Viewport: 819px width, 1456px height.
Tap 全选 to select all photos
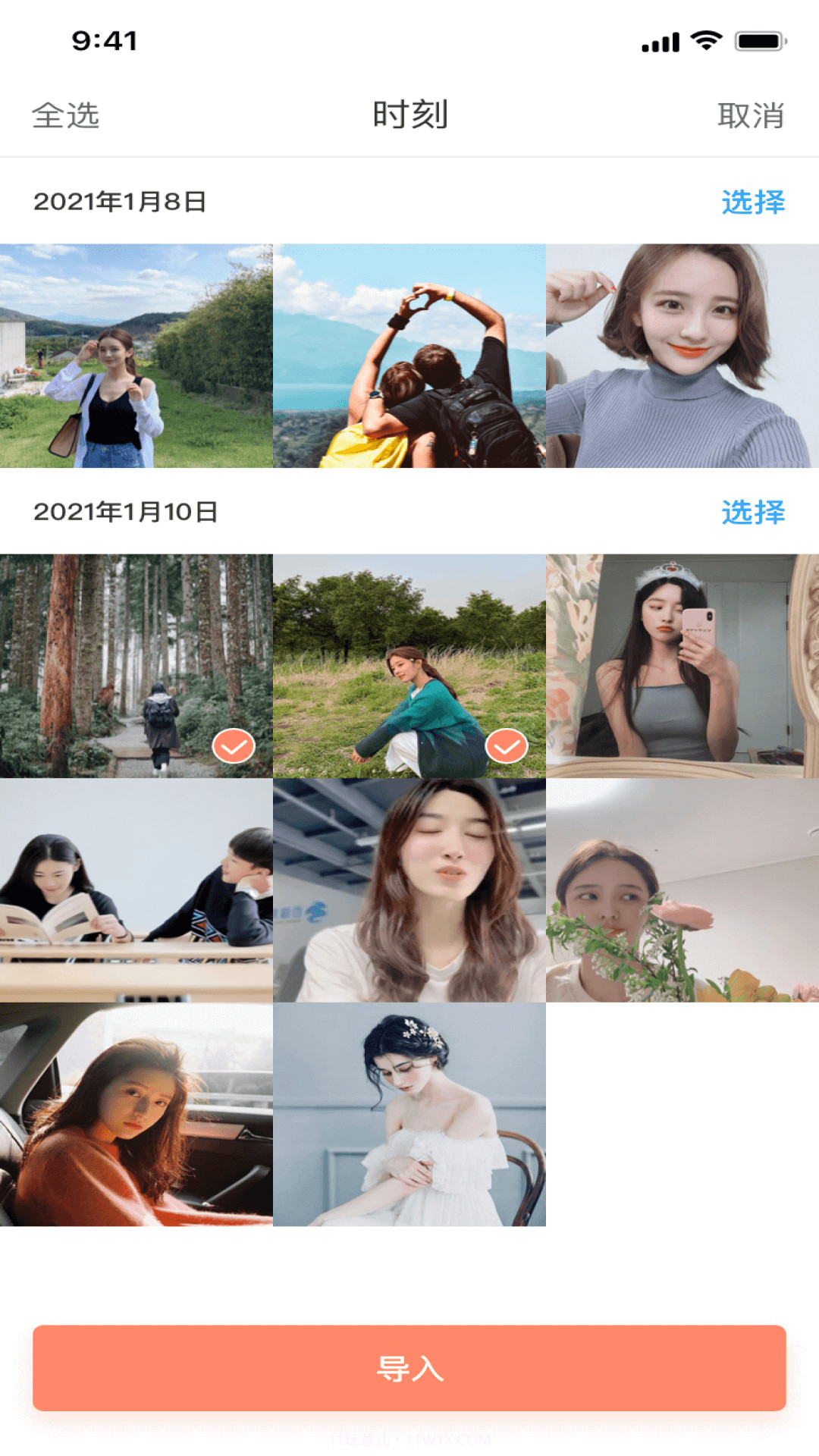coord(66,115)
